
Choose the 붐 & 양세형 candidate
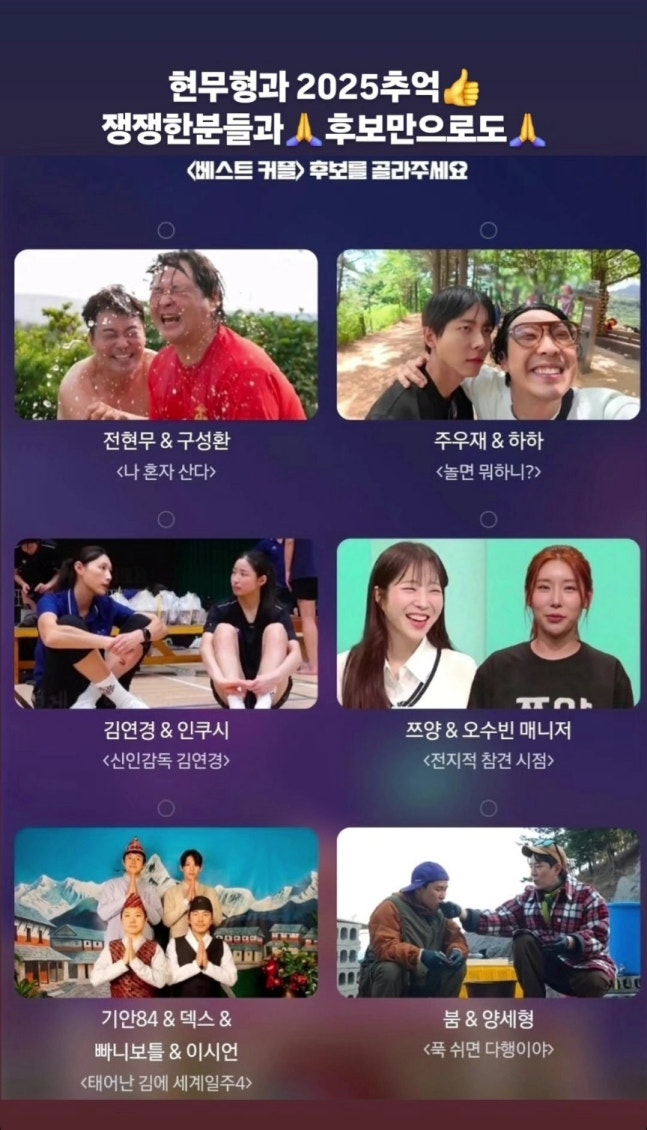coord(488,807)
